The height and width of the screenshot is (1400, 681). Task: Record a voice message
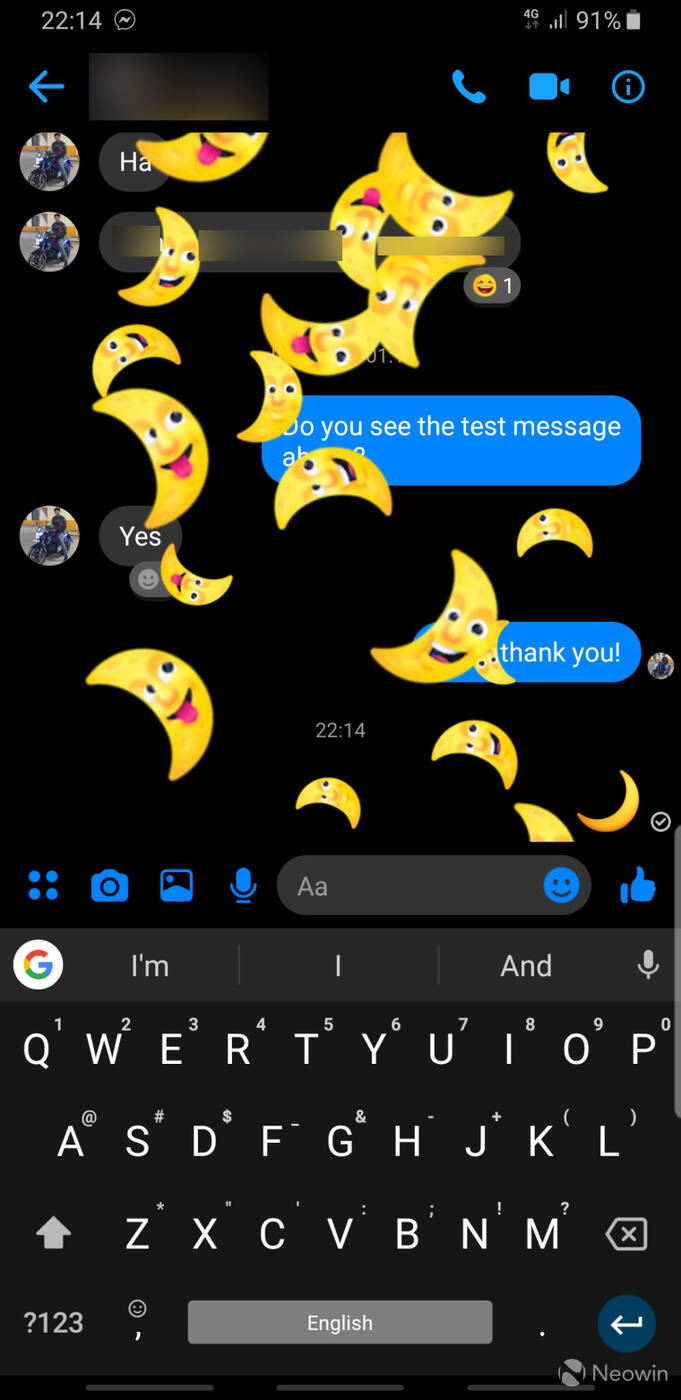(x=242, y=885)
